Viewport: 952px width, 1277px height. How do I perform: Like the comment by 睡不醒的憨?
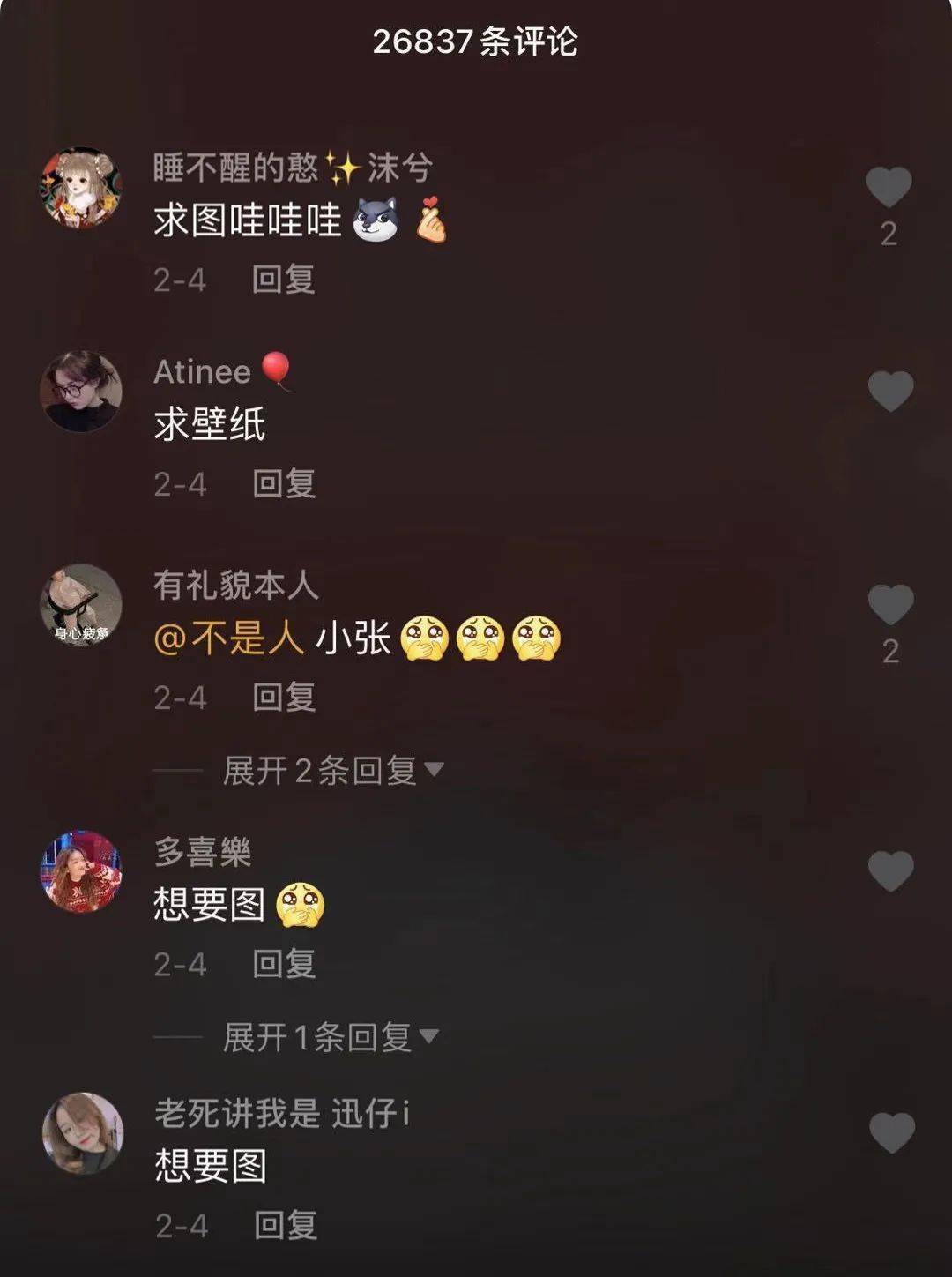pyautogui.click(x=889, y=187)
